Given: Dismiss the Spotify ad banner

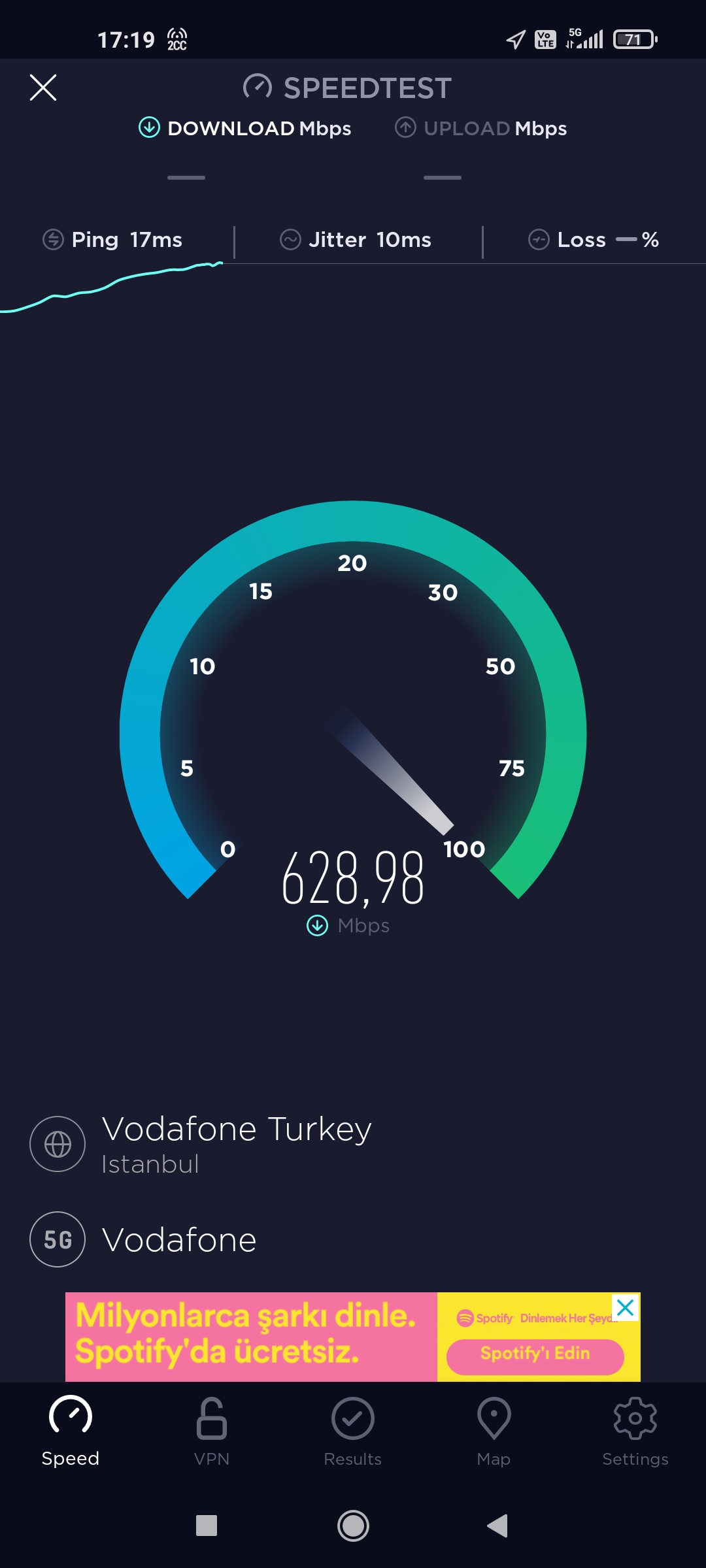Looking at the screenshot, I should point(625,1308).
